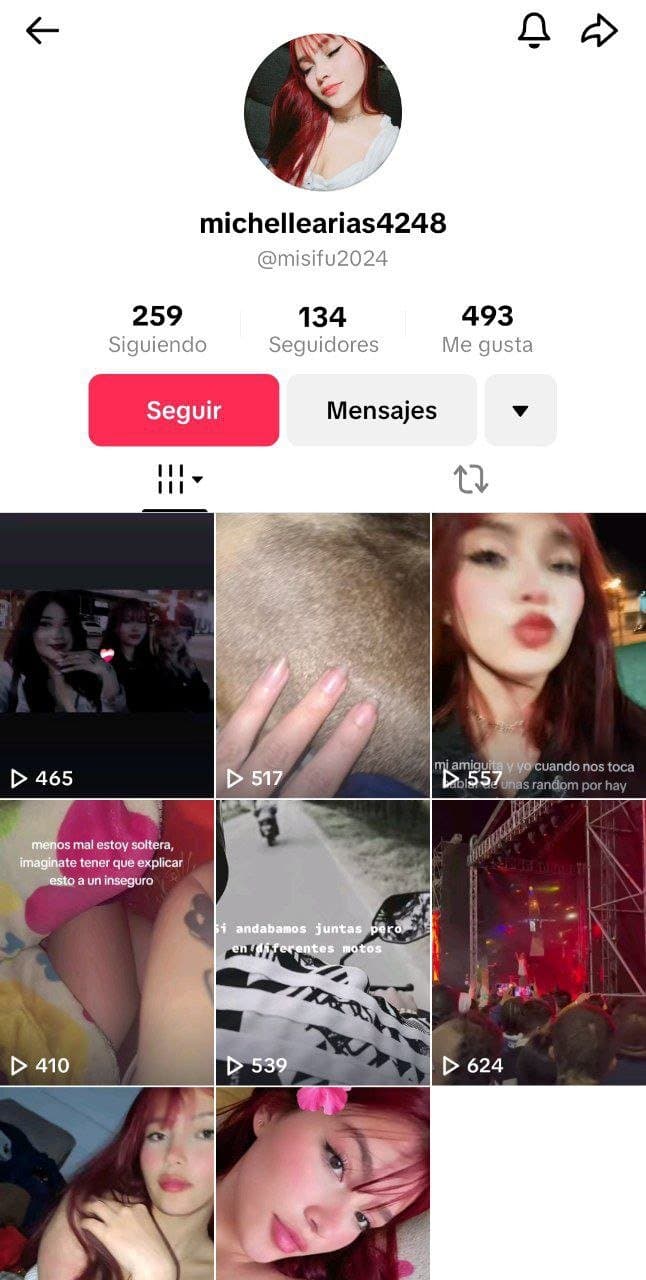Open the video with 557 views

(x=538, y=655)
